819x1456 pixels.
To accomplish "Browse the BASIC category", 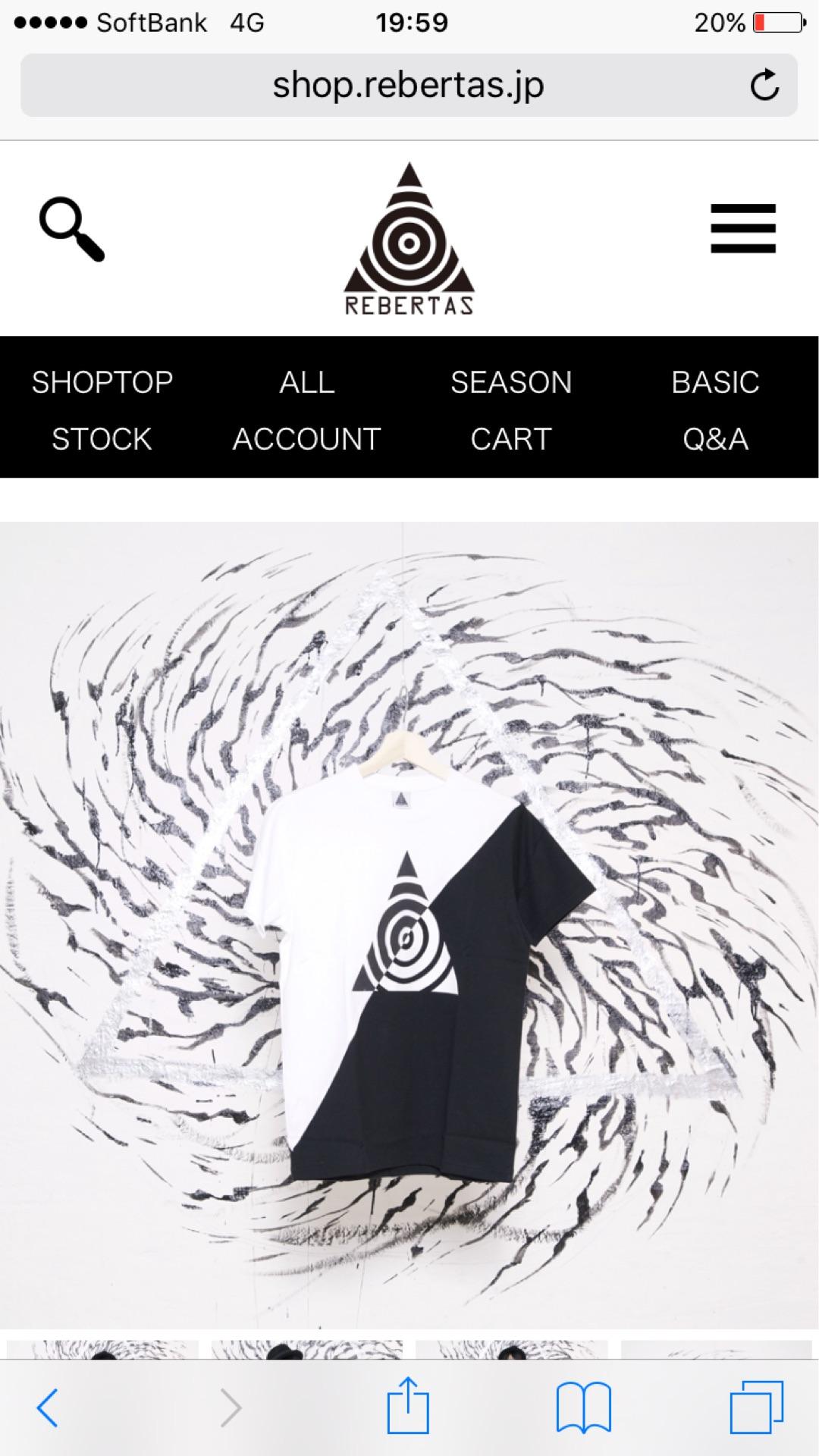I will 715,382.
